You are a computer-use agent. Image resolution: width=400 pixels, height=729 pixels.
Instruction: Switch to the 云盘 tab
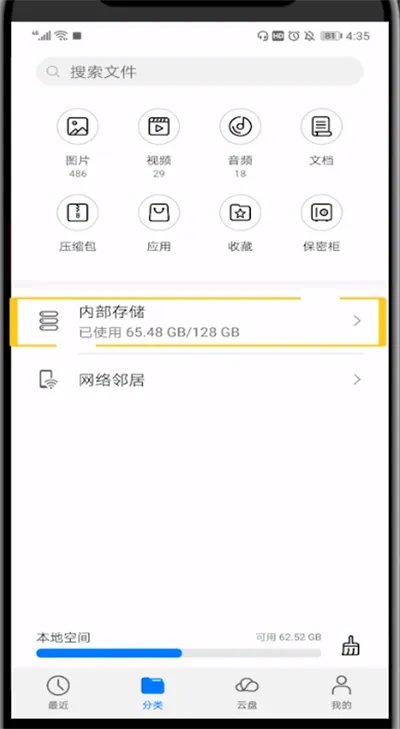247,692
